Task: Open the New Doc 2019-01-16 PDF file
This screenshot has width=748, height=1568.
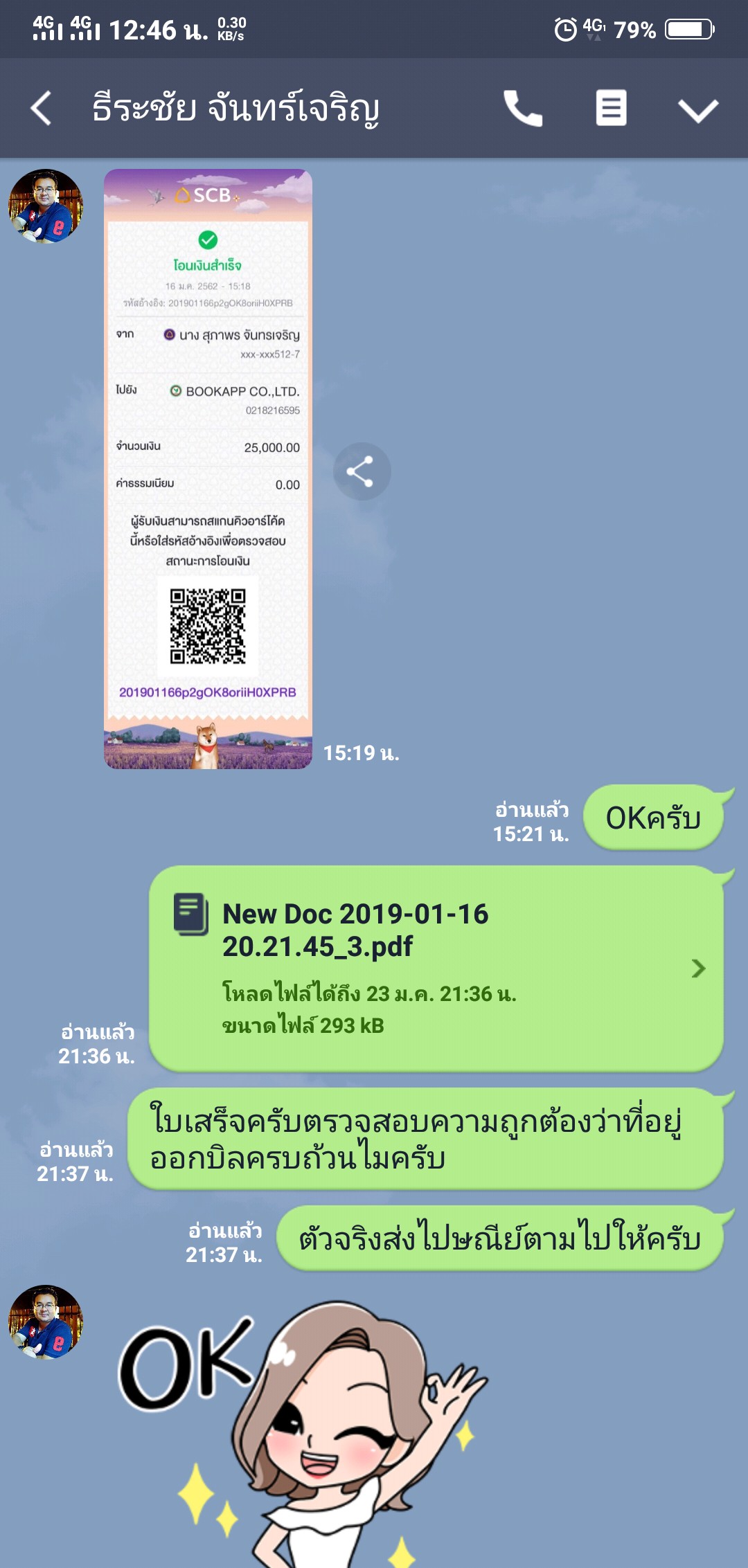Action: point(436,968)
